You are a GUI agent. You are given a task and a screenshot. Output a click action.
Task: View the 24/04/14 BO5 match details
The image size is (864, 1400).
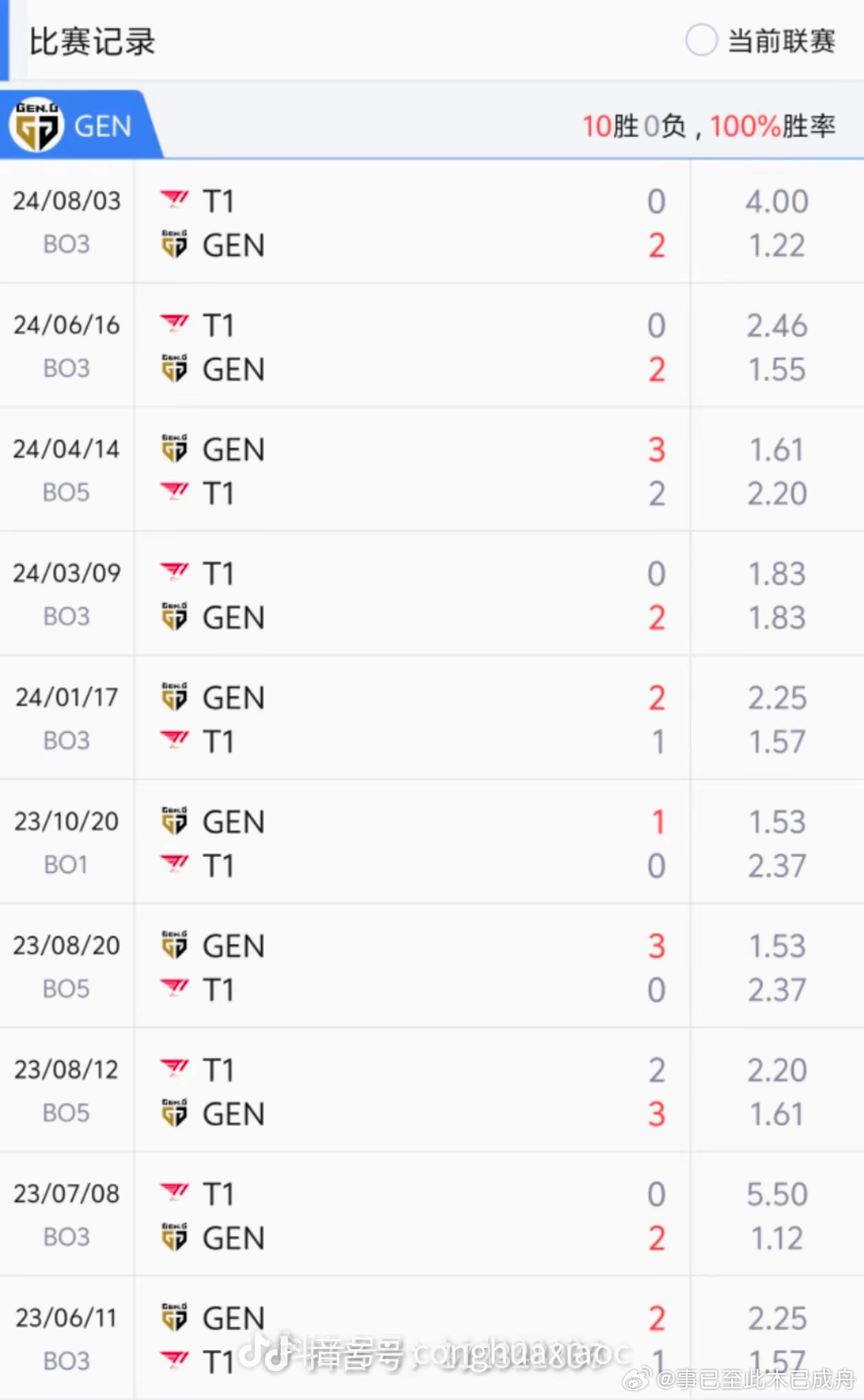432,470
